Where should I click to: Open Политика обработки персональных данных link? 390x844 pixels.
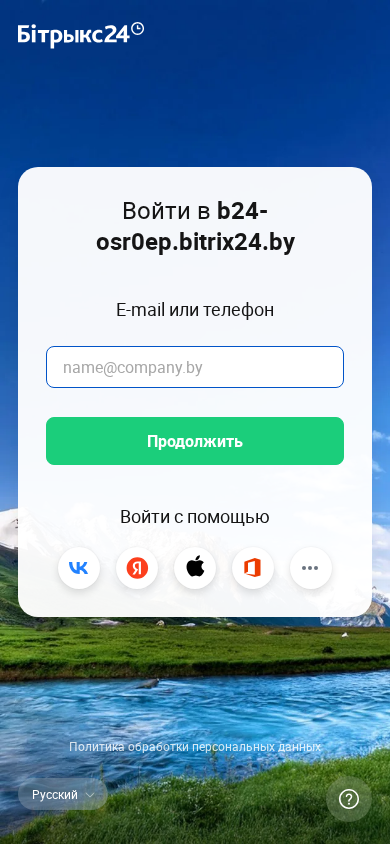(195, 747)
